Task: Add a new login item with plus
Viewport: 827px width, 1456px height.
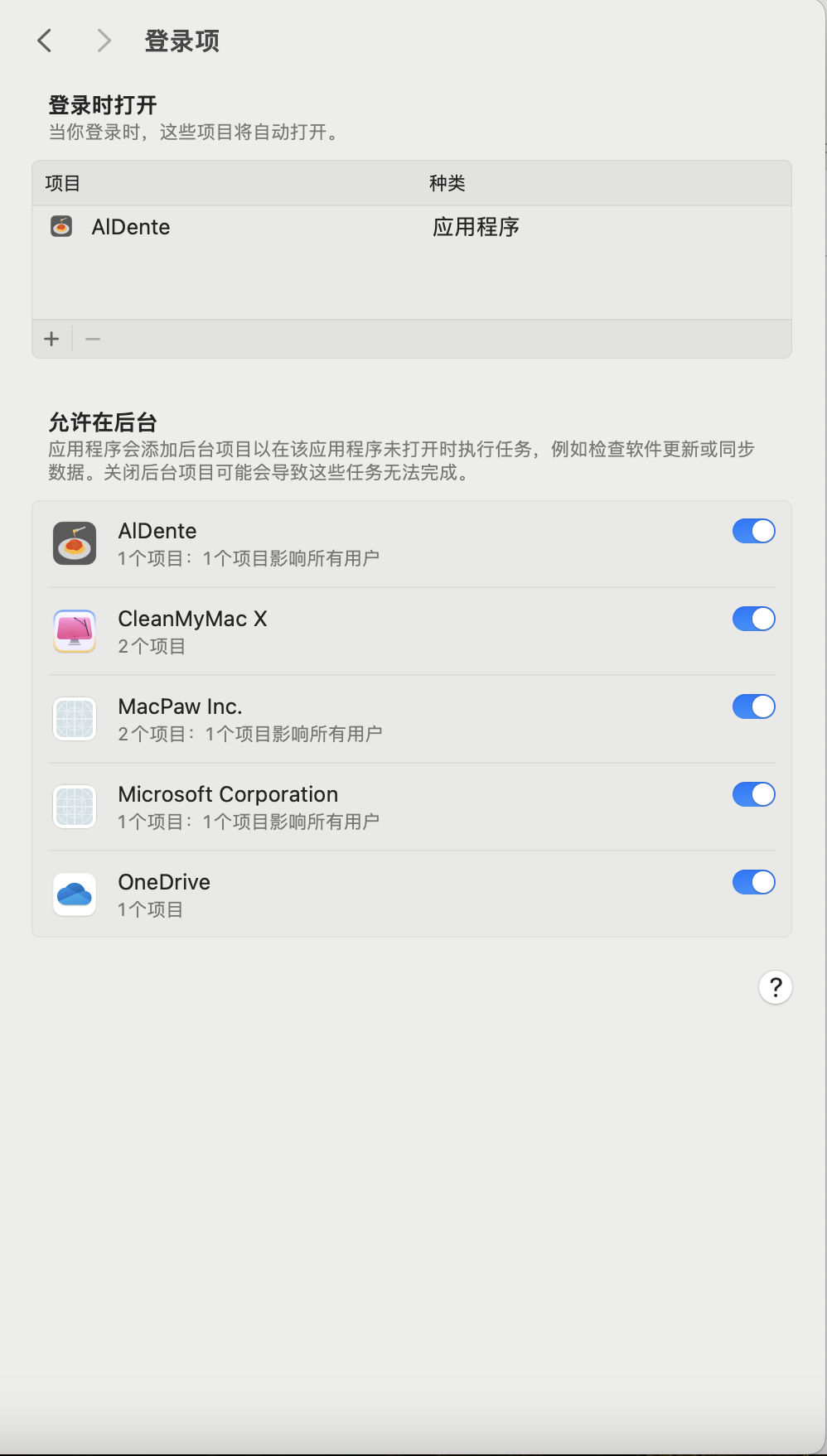Action: click(52, 339)
